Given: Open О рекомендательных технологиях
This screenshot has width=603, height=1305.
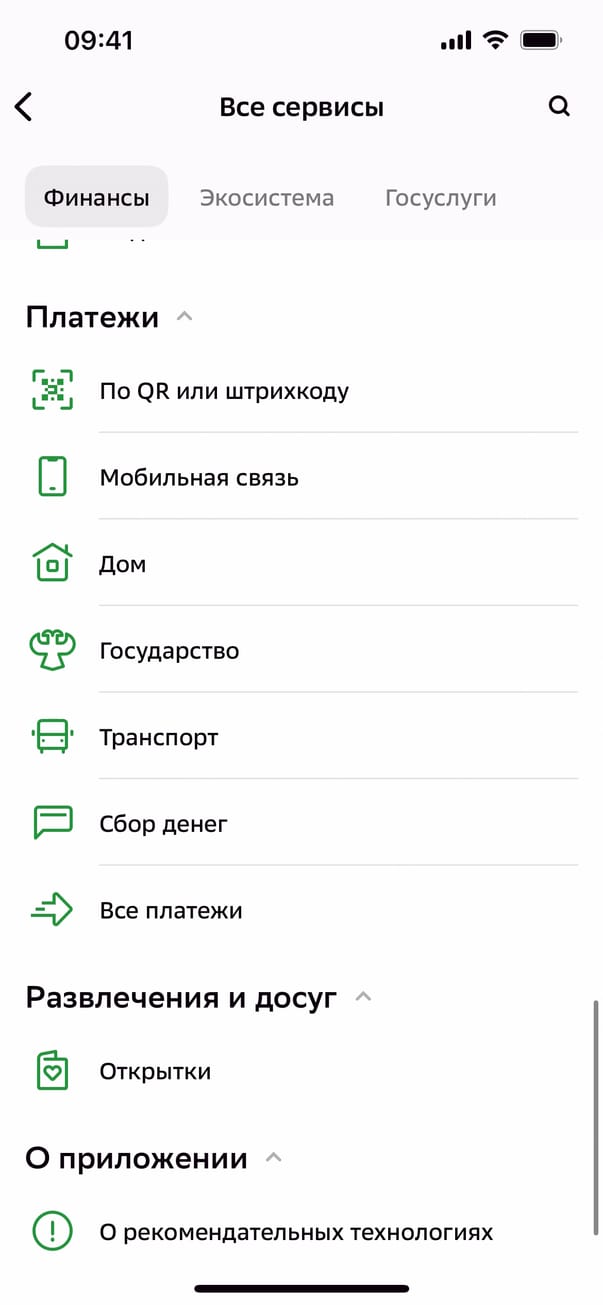Looking at the screenshot, I should pyautogui.click(x=296, y=1232).
